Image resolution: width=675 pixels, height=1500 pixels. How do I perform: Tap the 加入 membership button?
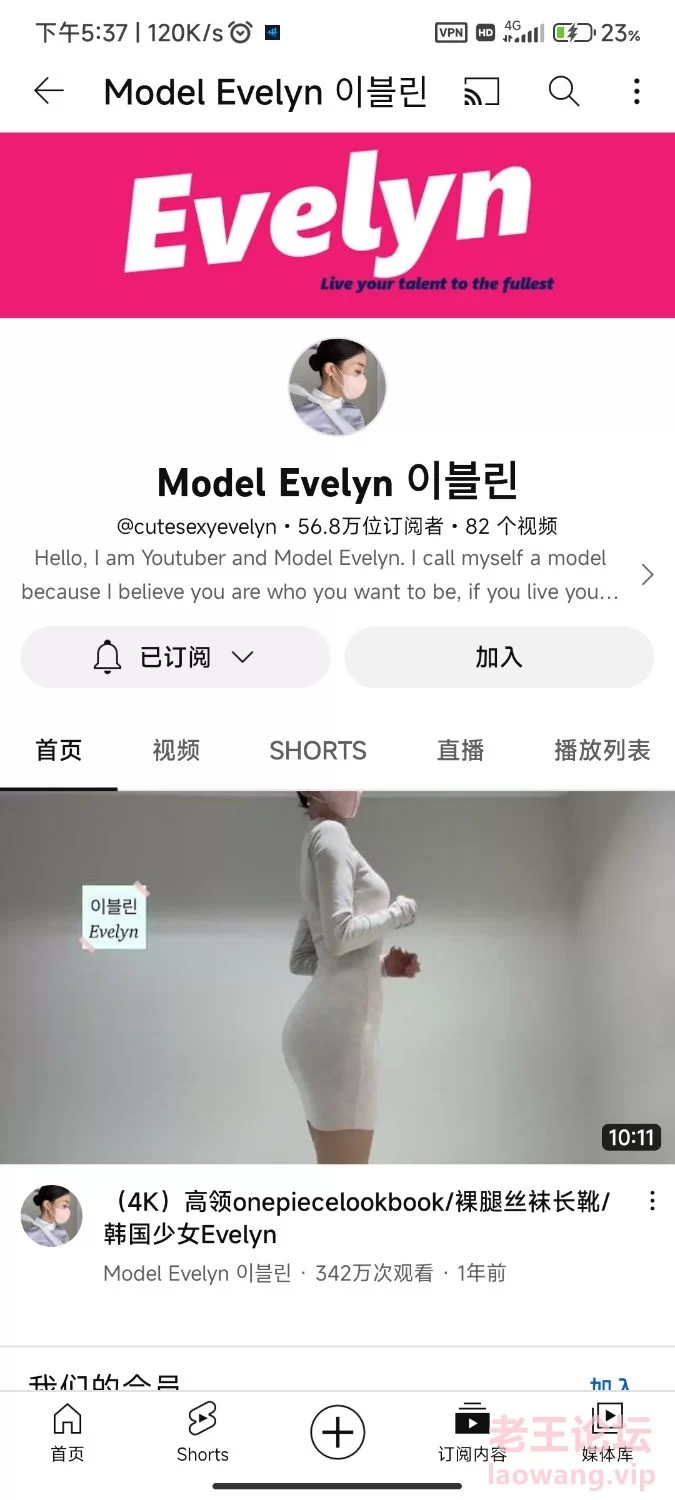pyautogui.click(x=499, y=657)
